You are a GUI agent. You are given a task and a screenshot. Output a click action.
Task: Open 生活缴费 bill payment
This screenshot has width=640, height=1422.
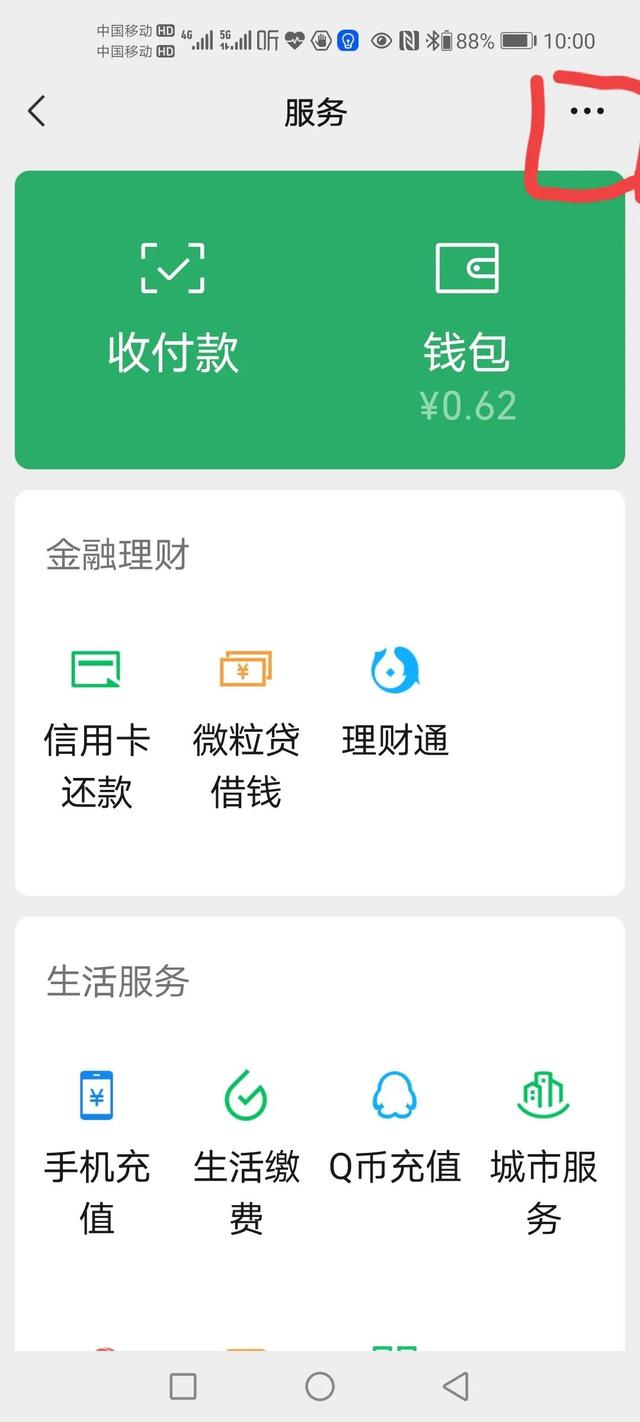(x=246, y=1148)
